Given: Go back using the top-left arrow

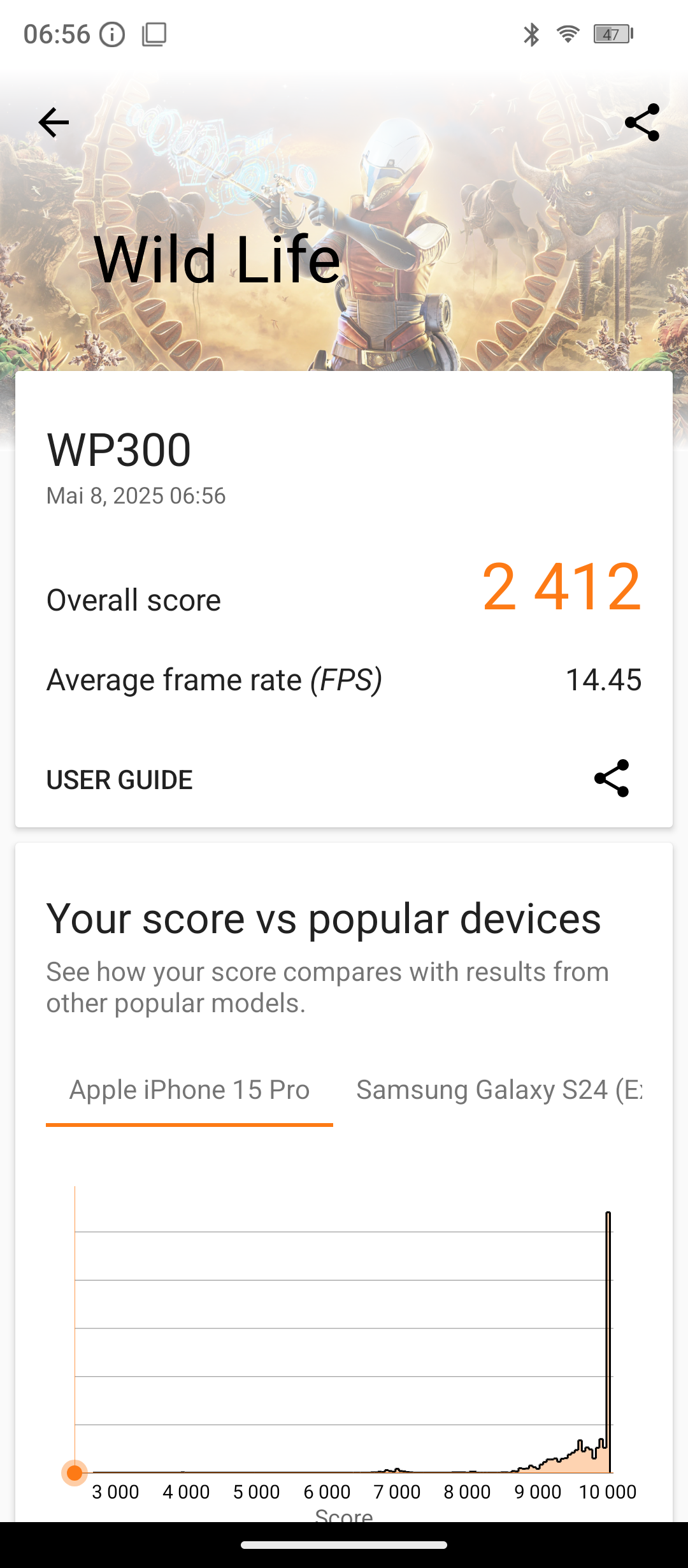Looking at the screenshot, I should tap(54, 122).
